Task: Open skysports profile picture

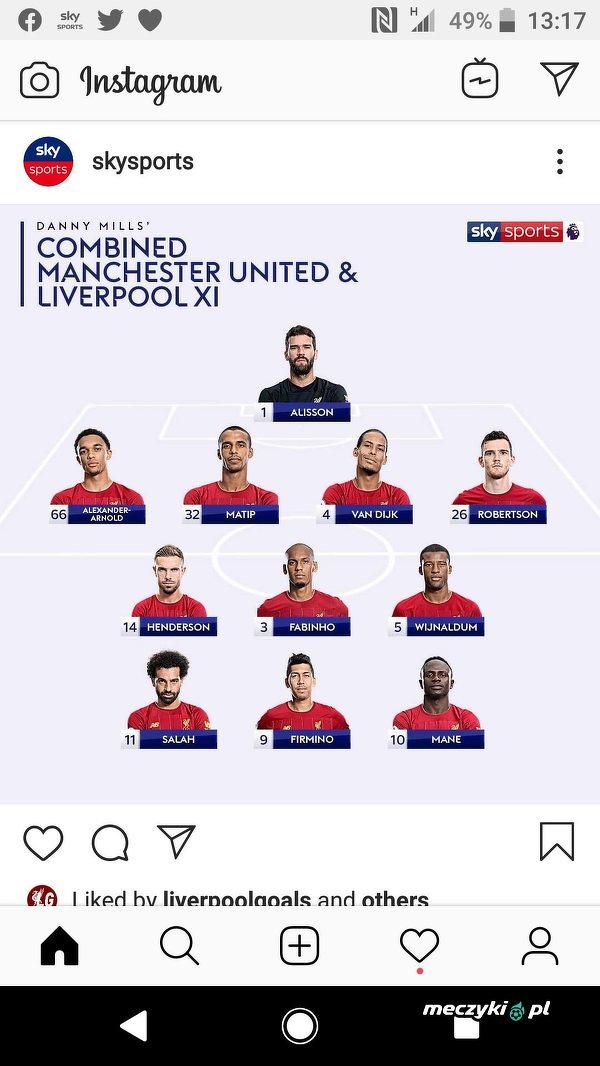Action: 48,161
